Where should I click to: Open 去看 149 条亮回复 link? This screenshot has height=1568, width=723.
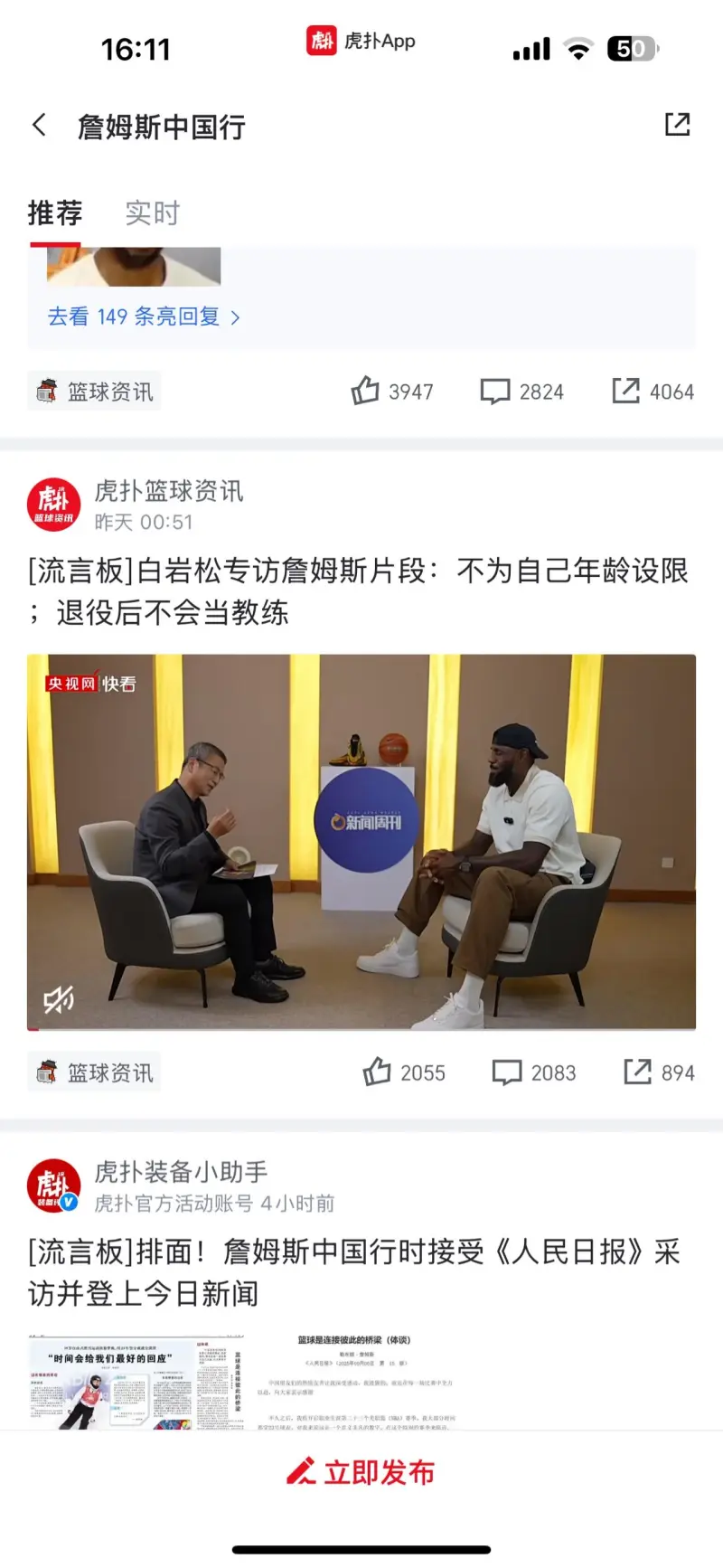tap(144, 316)
